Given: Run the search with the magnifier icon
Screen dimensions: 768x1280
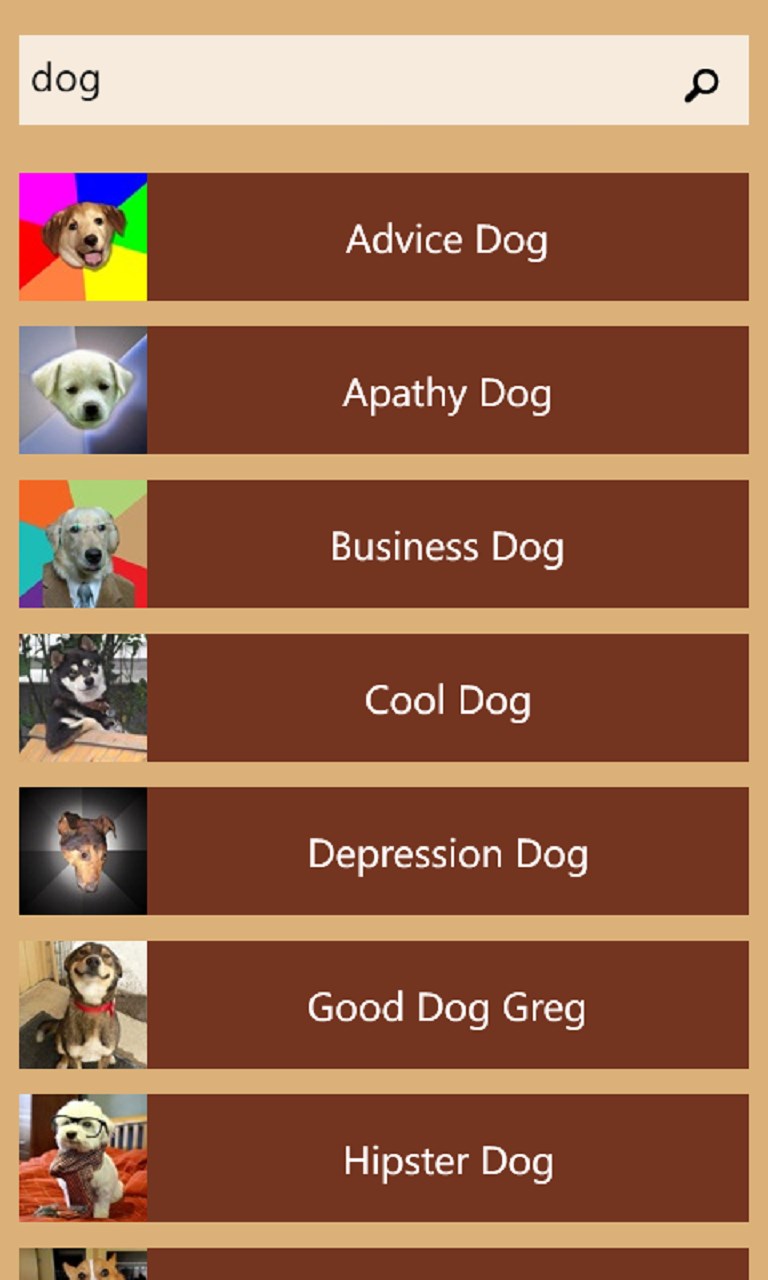Looking at the screenshot, I should coord(701,85).
